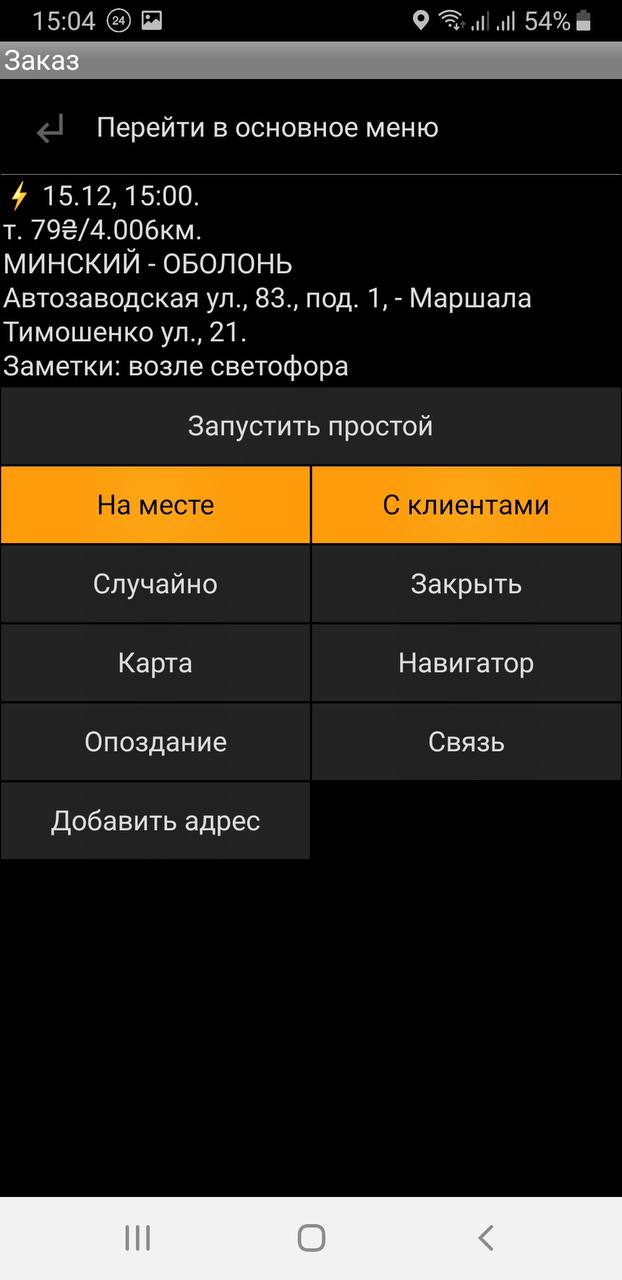Open recent apps from the navigation bar
The image size is (622, 1280).
point(137,1238)
